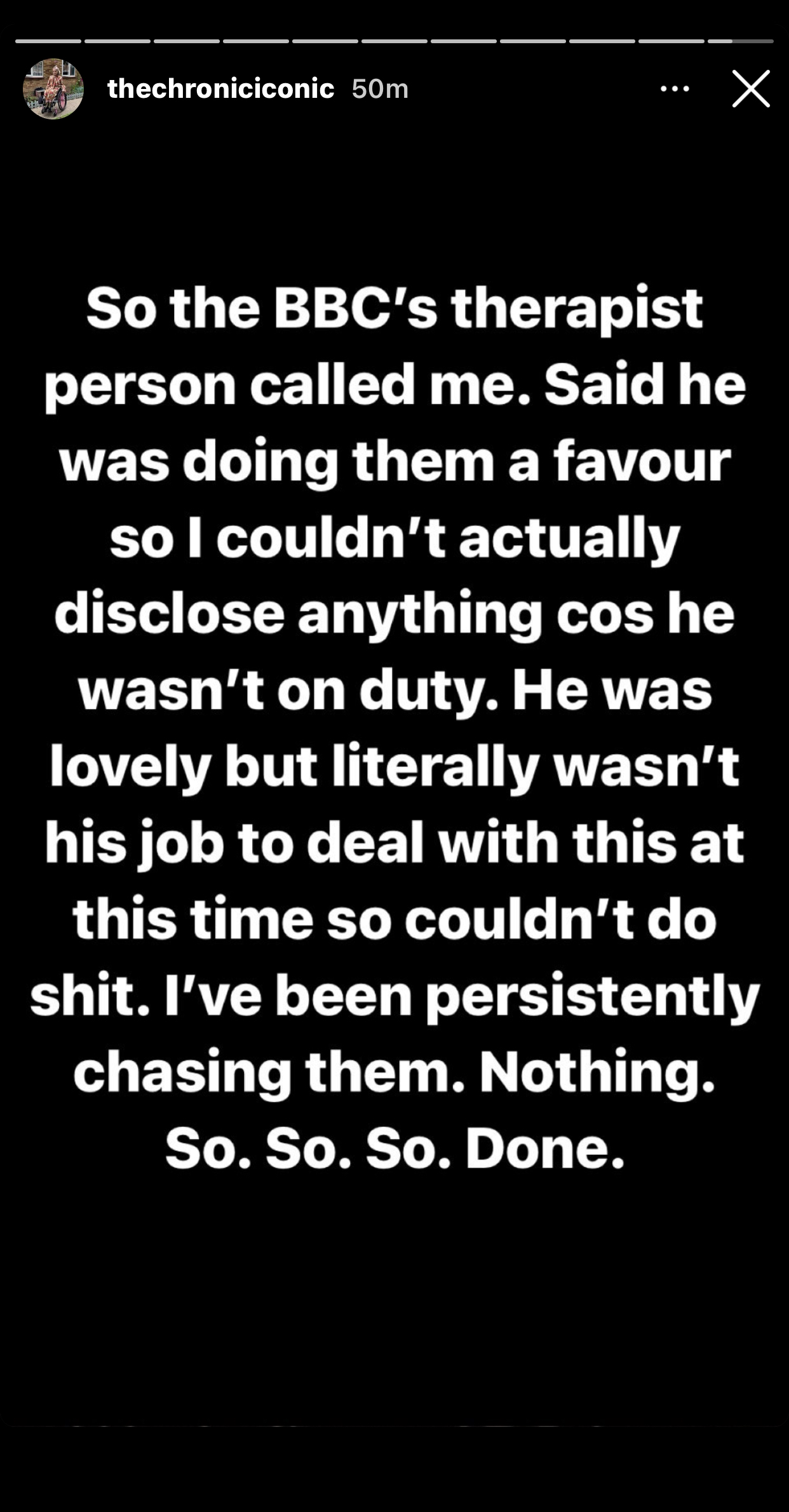Image resolution: width=789 pixels, height=1512 pixels.
Task: Tap the thechroniciconic username
Action: point(220,89)
